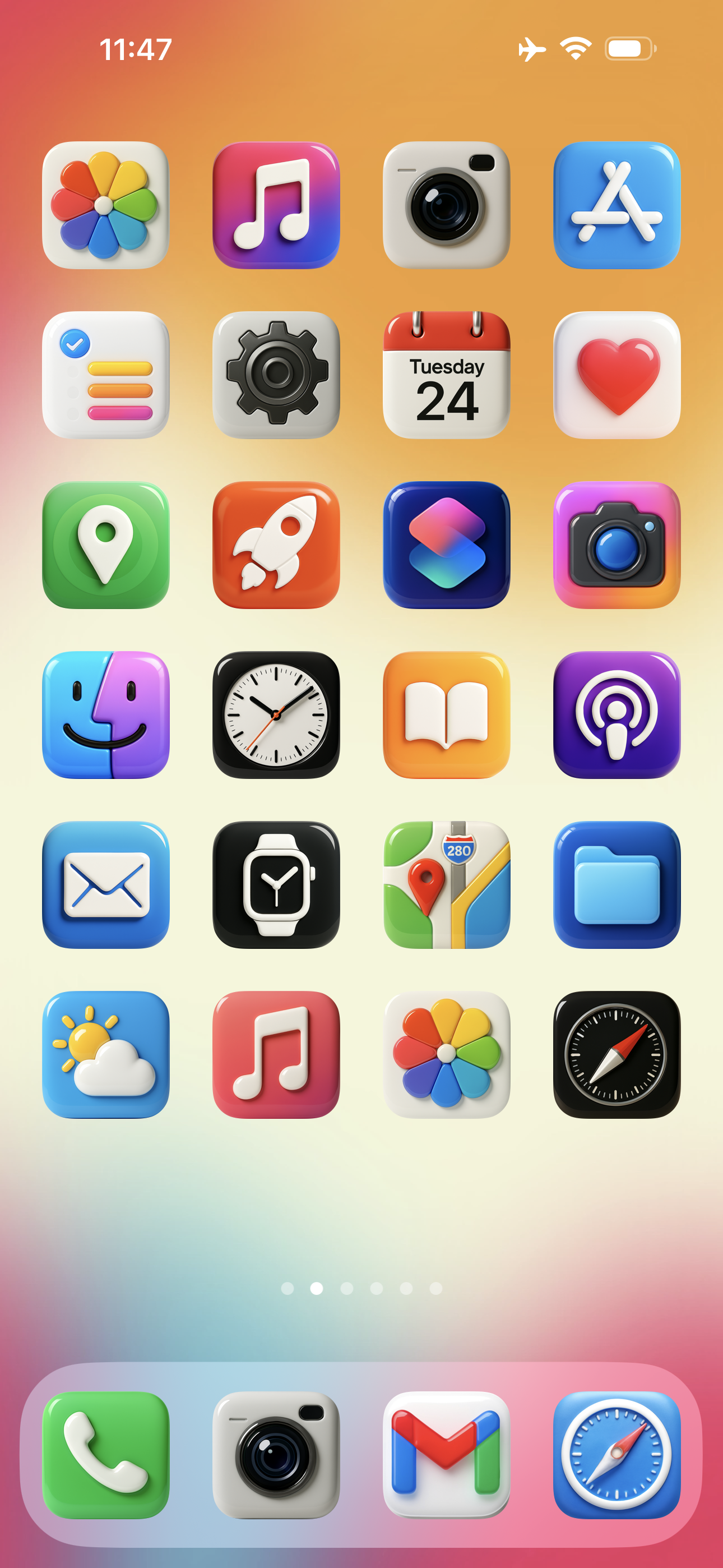Open the Health app with red heart

click(x=617, y=375)
